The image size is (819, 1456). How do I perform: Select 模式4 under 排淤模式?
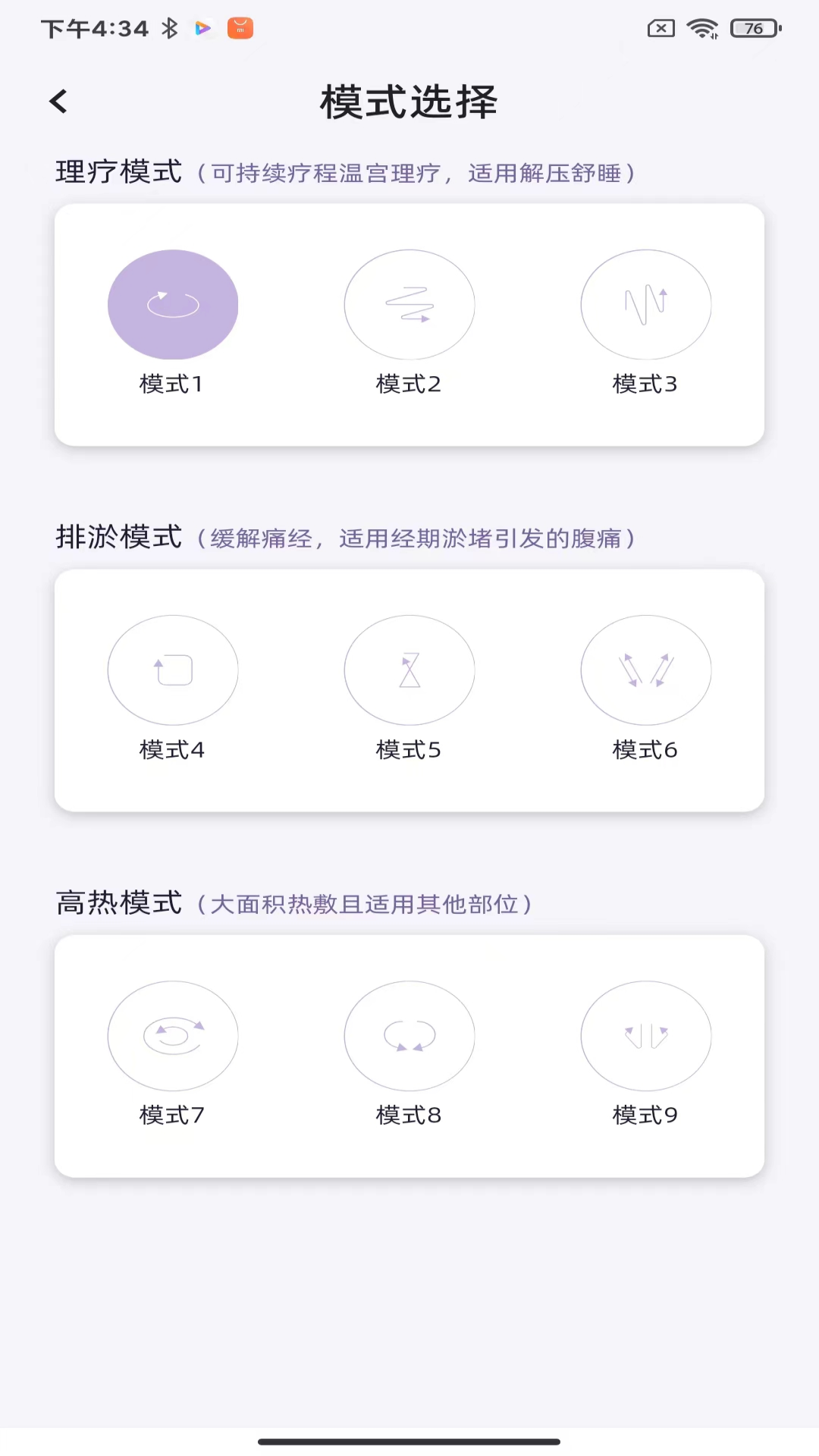[173, 670]
